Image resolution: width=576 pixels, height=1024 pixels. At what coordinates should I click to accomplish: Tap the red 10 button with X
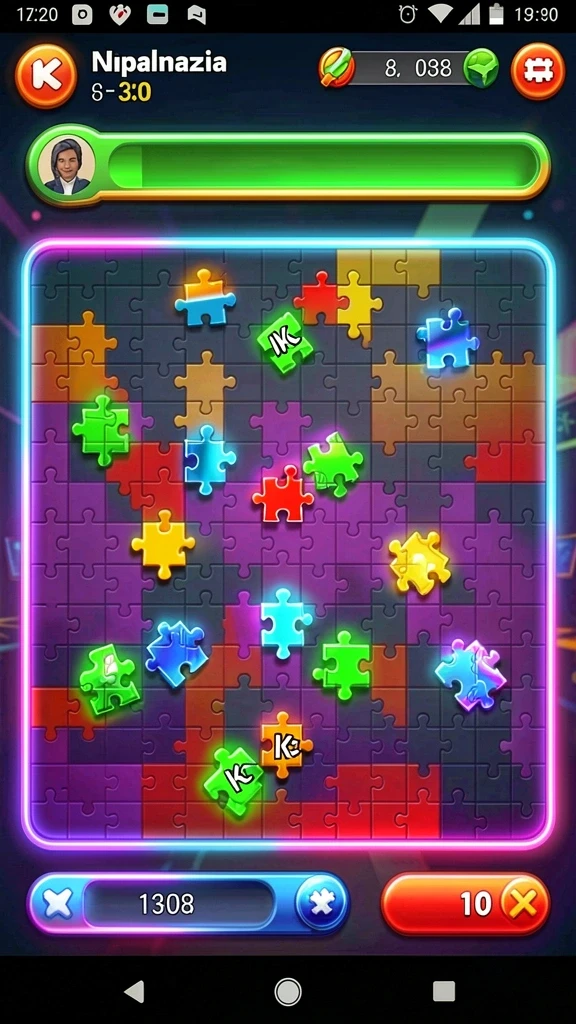(x=465, y=904)
